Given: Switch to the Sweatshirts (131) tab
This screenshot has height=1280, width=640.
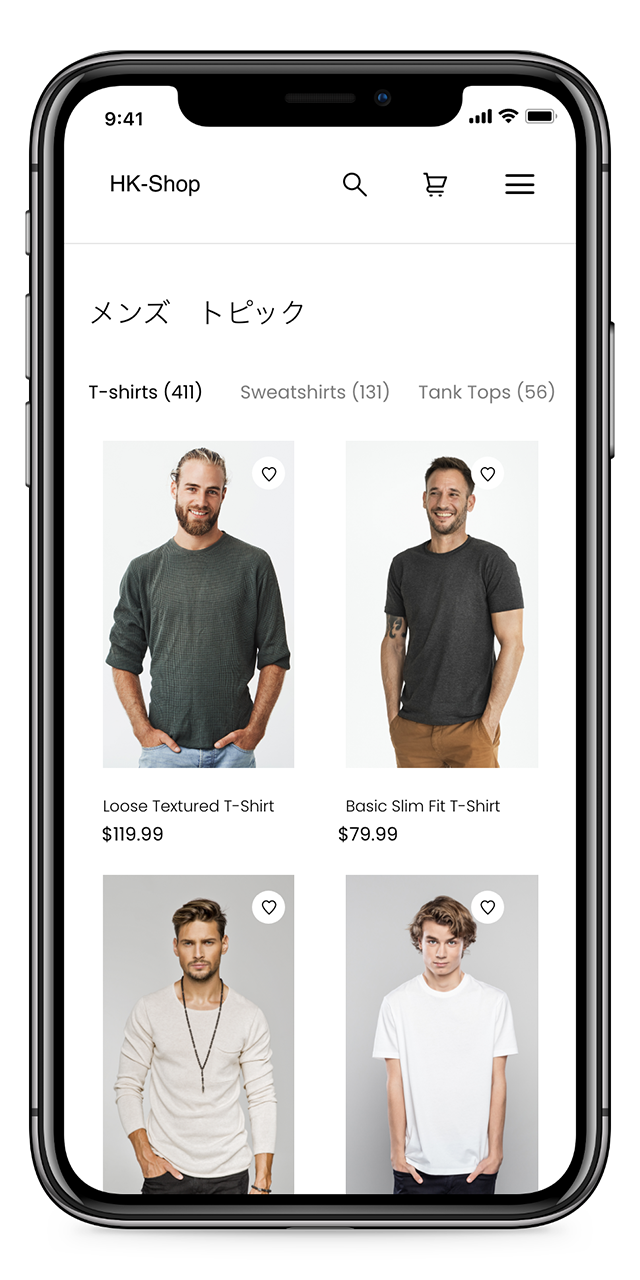Looking at the screenshot, I should click(314, 392).
